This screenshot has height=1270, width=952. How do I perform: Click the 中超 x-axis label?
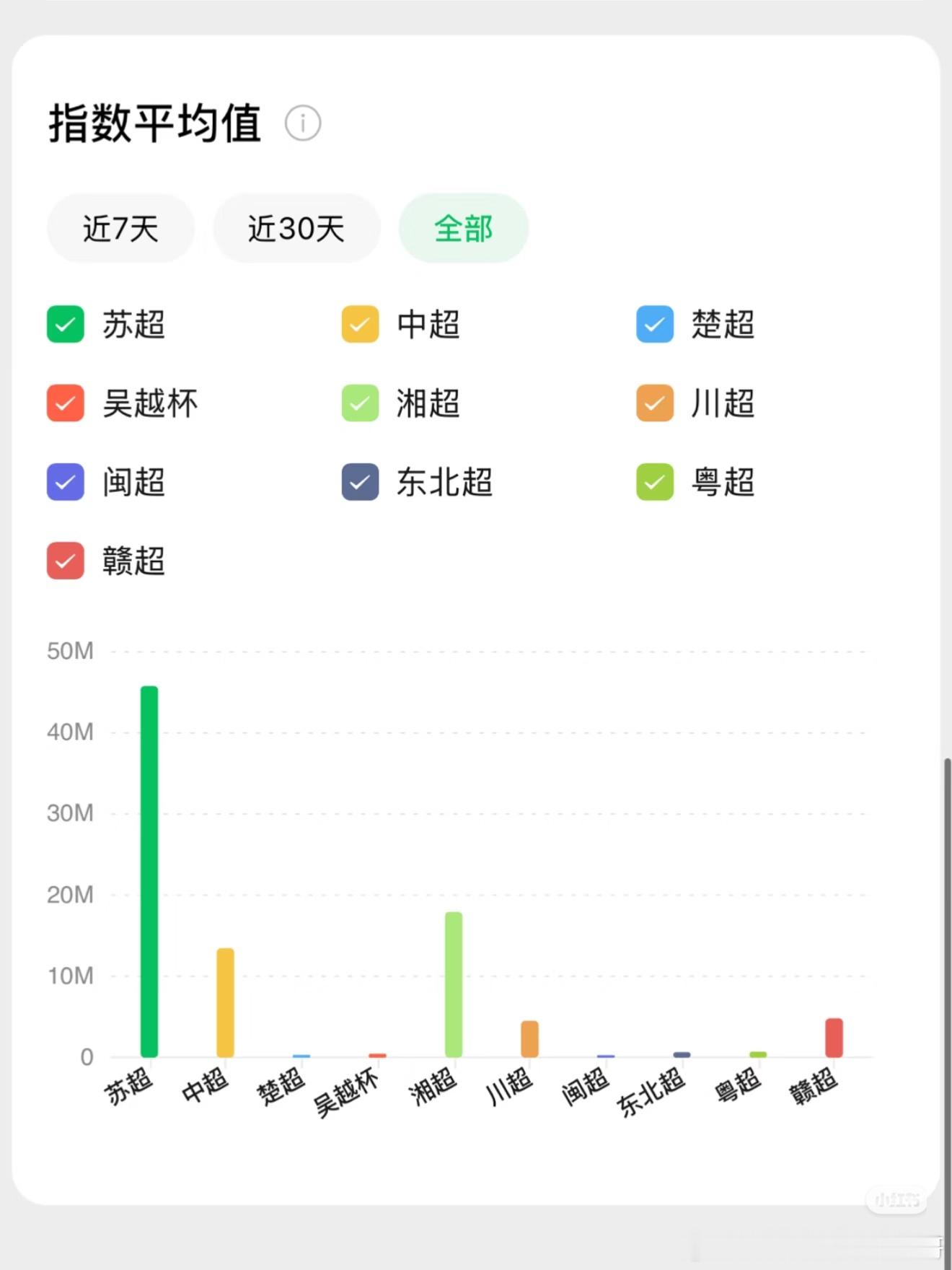tap(204, 1085)
